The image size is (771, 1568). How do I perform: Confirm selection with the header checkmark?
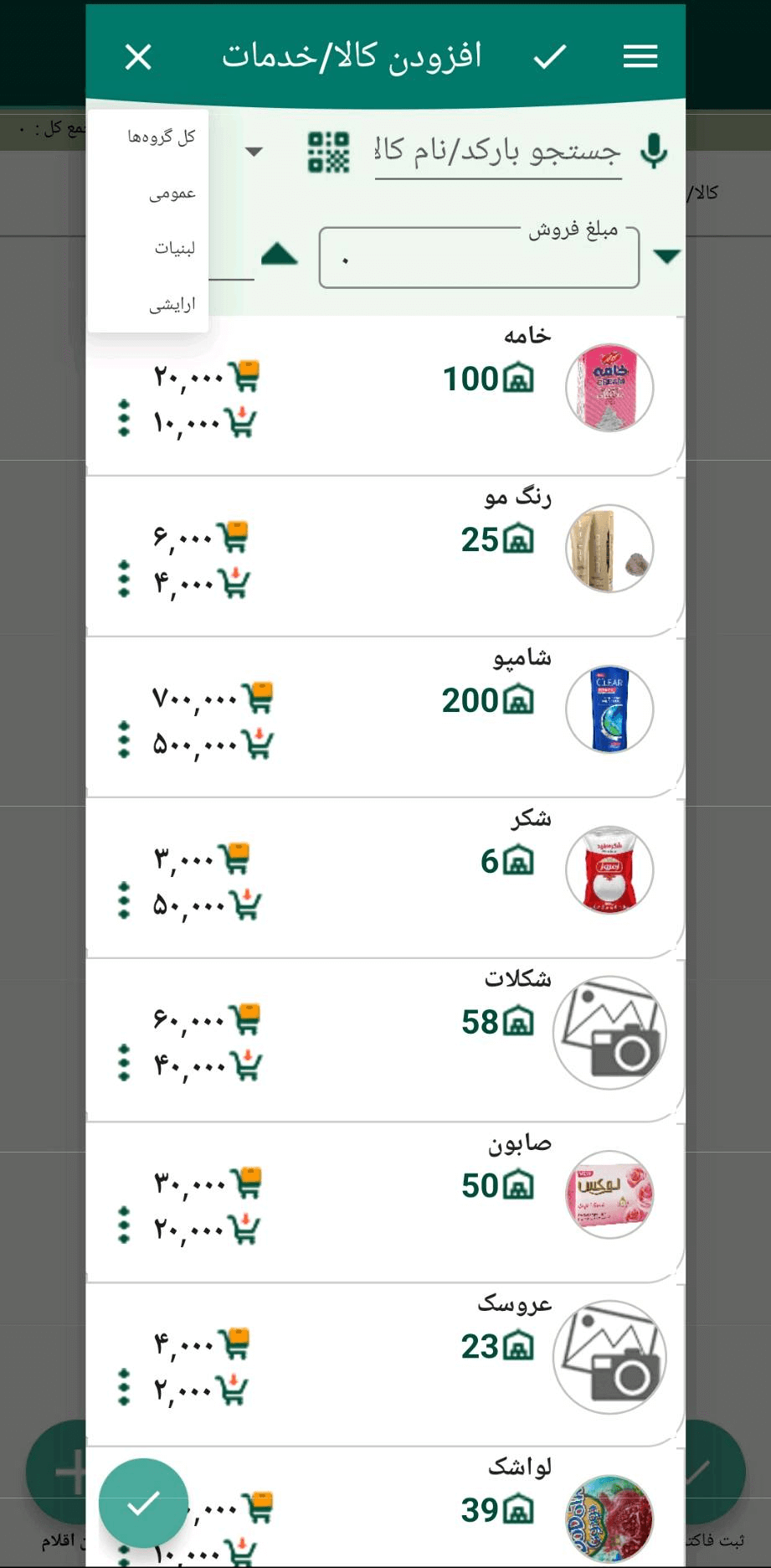click(550, 57)
